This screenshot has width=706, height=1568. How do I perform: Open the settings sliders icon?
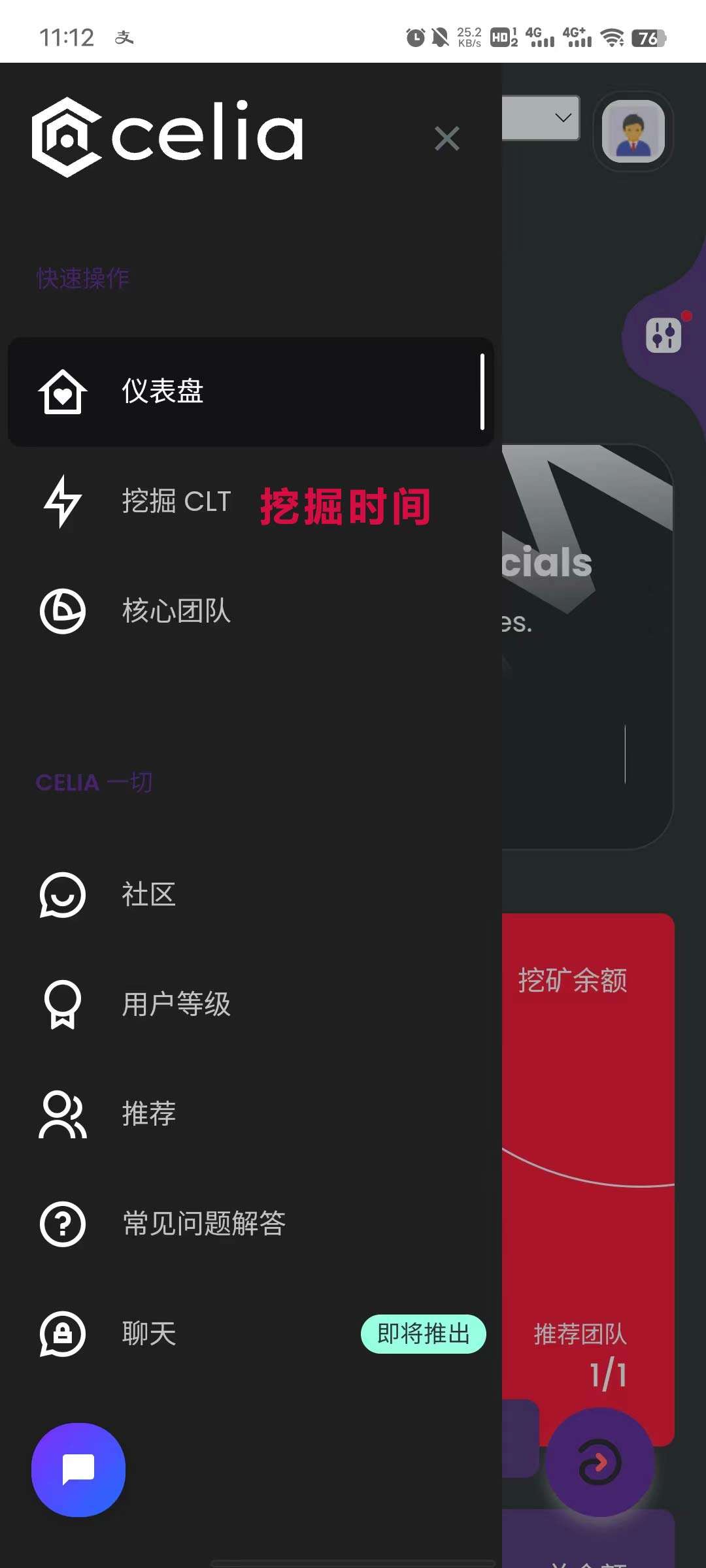[664, 335]
